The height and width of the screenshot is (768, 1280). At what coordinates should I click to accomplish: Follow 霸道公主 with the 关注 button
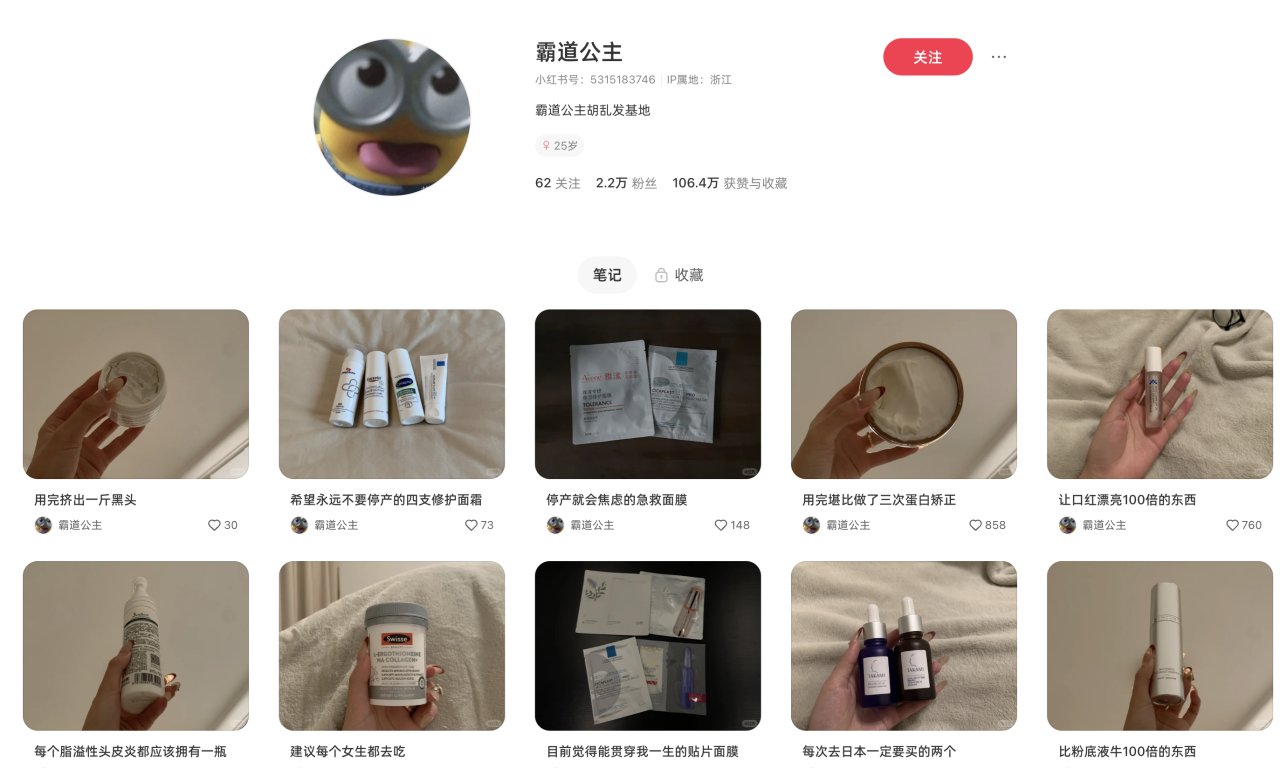[927, 57]
